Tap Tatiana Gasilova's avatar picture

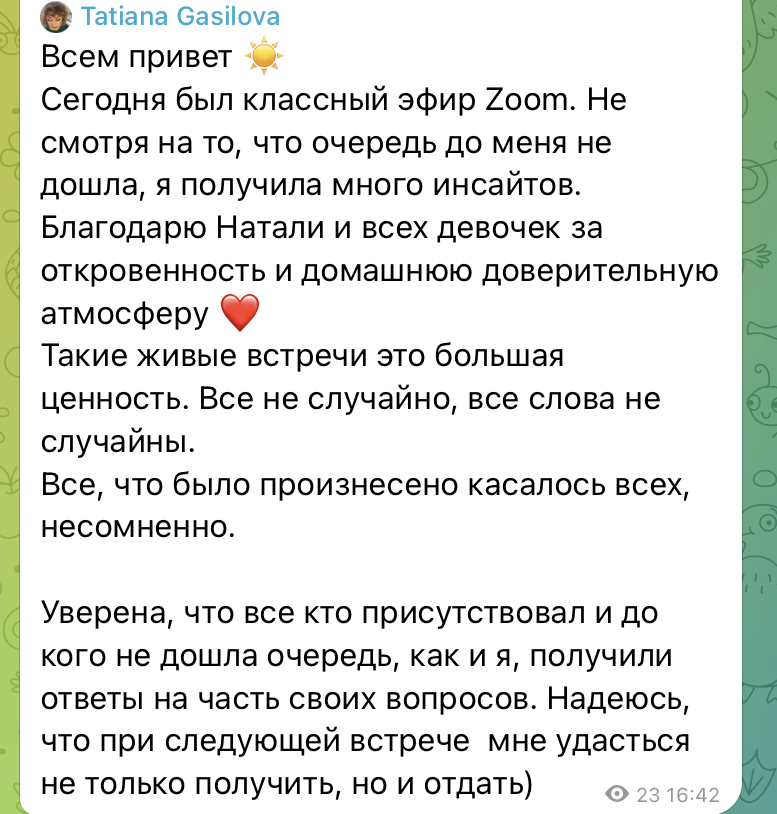[x=56, y=17]
